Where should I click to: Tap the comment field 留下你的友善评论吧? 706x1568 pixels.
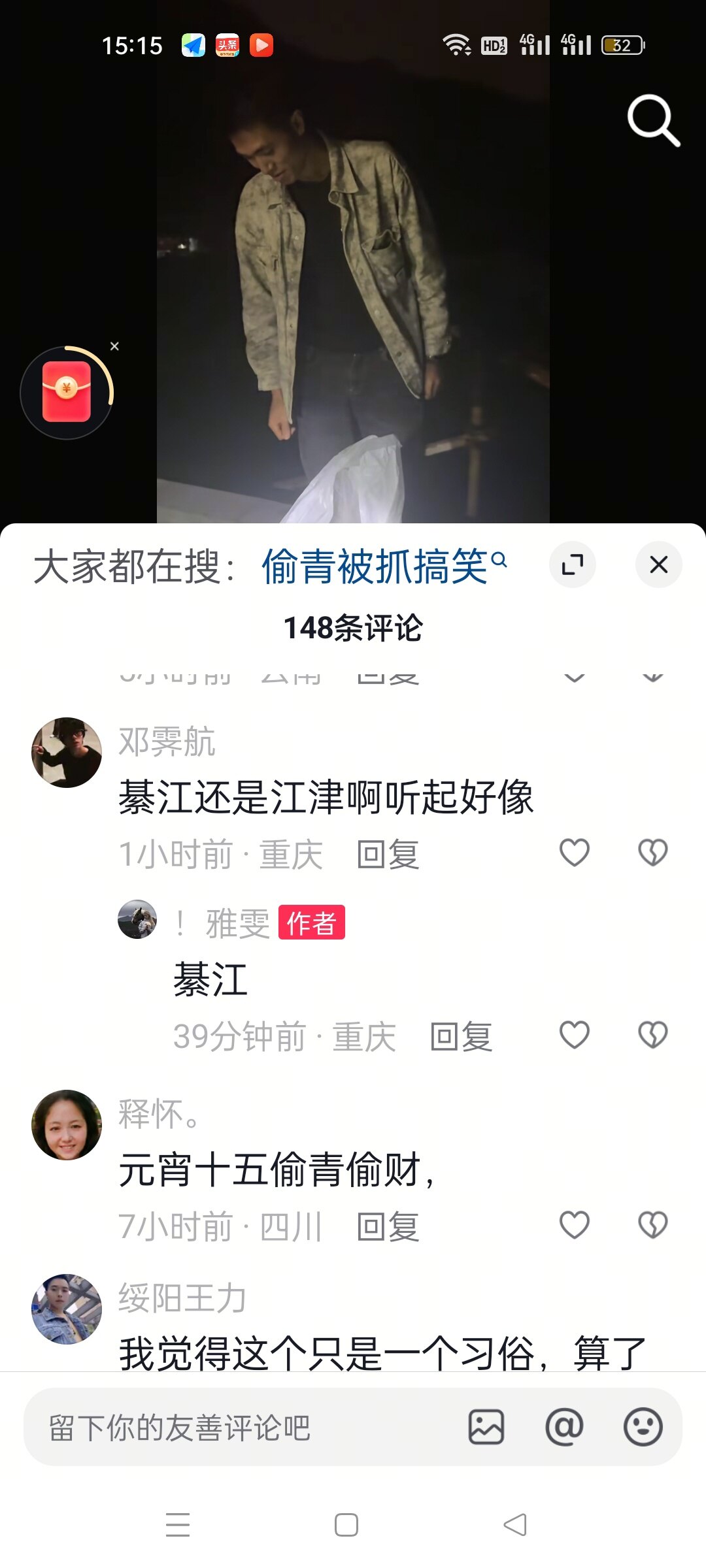click(248, 1427)
